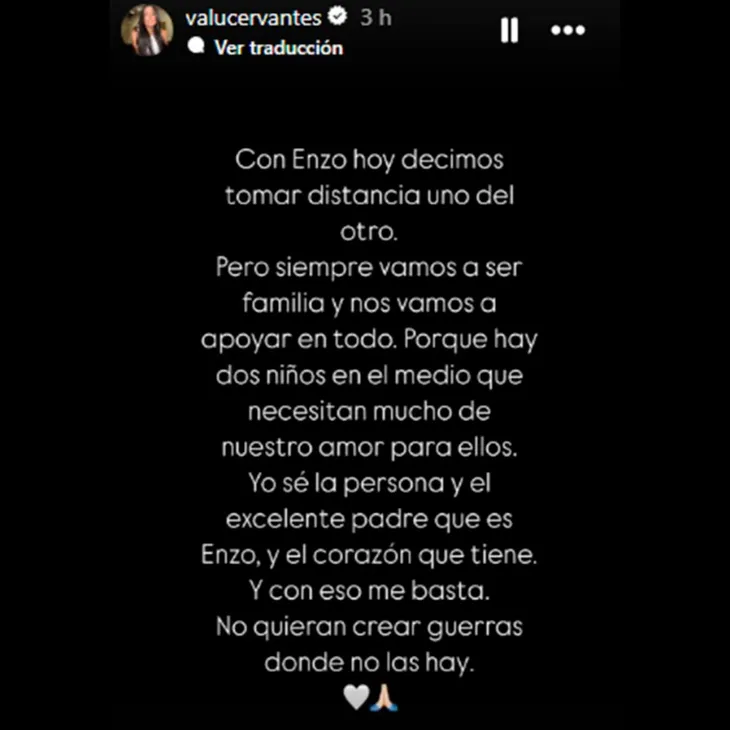Open the story overflow menu
Image resolution: width=730 pixels, height=730 pixels.
pyautogui.click(x=568, y=31)
